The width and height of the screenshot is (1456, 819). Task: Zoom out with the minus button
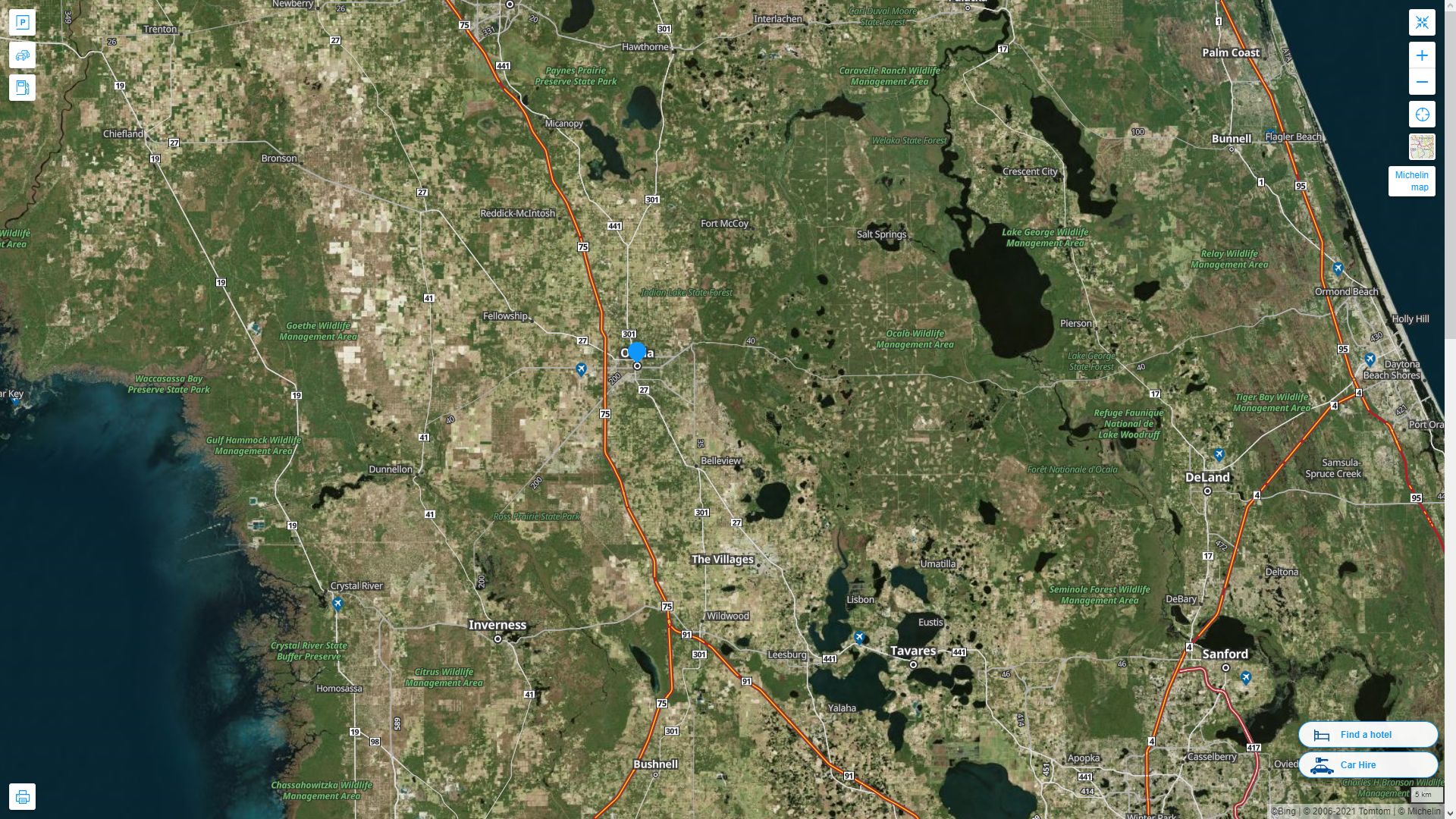pyautogui.click(x=1422, y=82)
